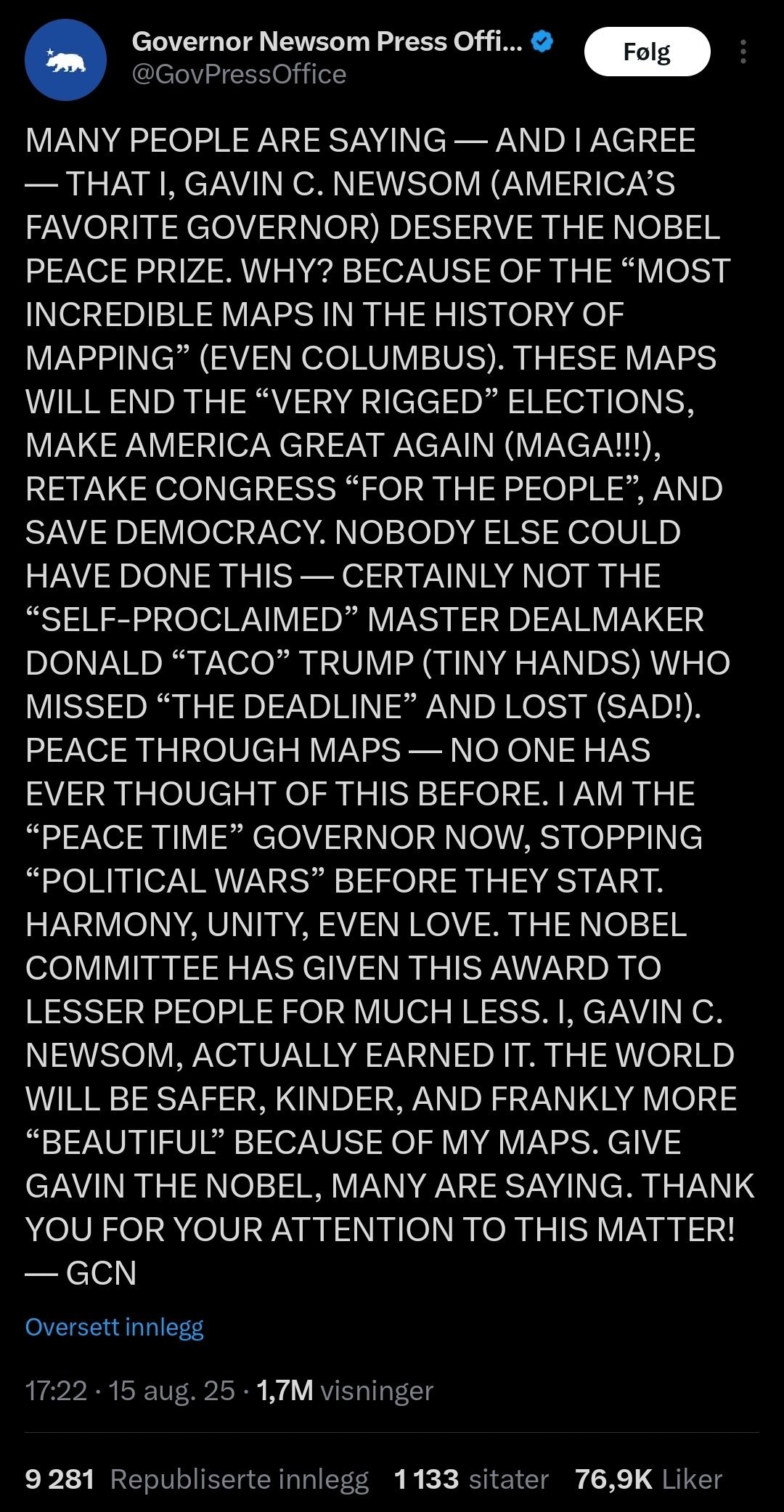This screenshot has width=784, height=1512.
Task: Open the three-dot overflow menu
Action: point(743,52)
